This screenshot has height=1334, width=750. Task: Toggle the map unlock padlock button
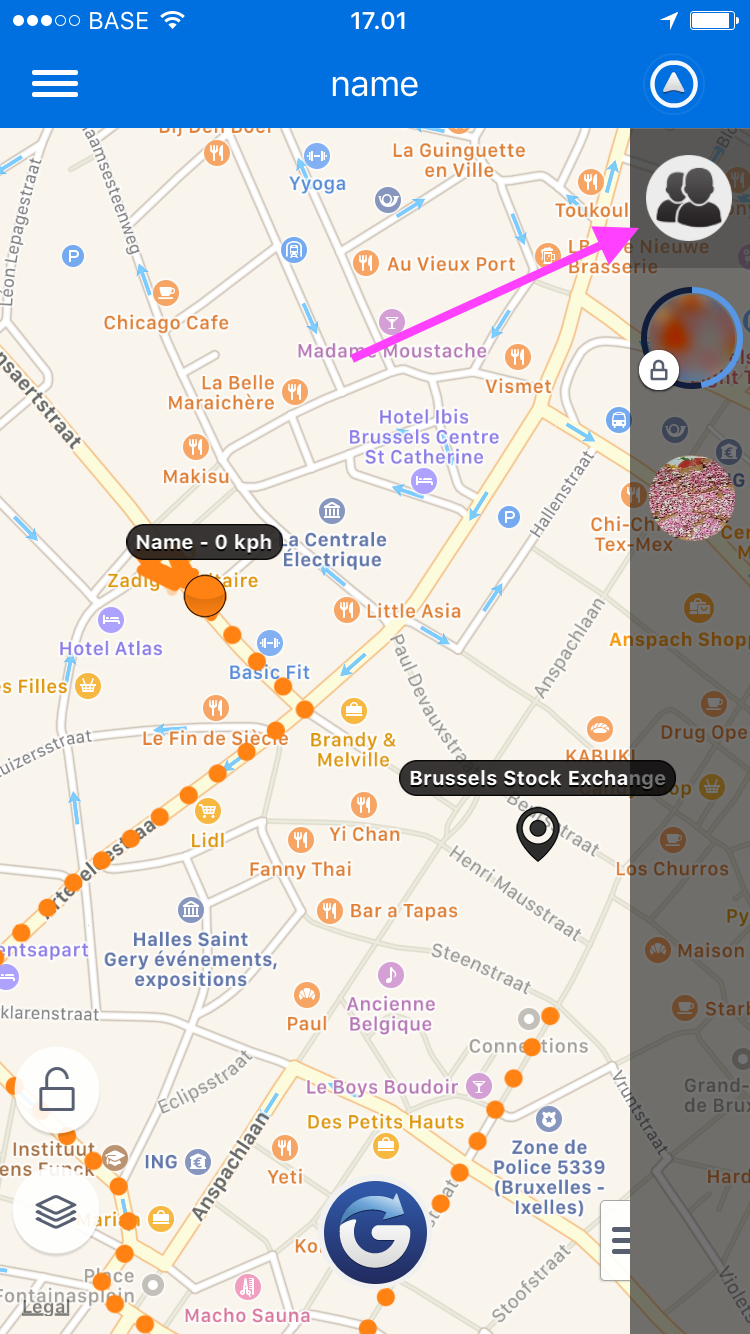(56, 1090)
